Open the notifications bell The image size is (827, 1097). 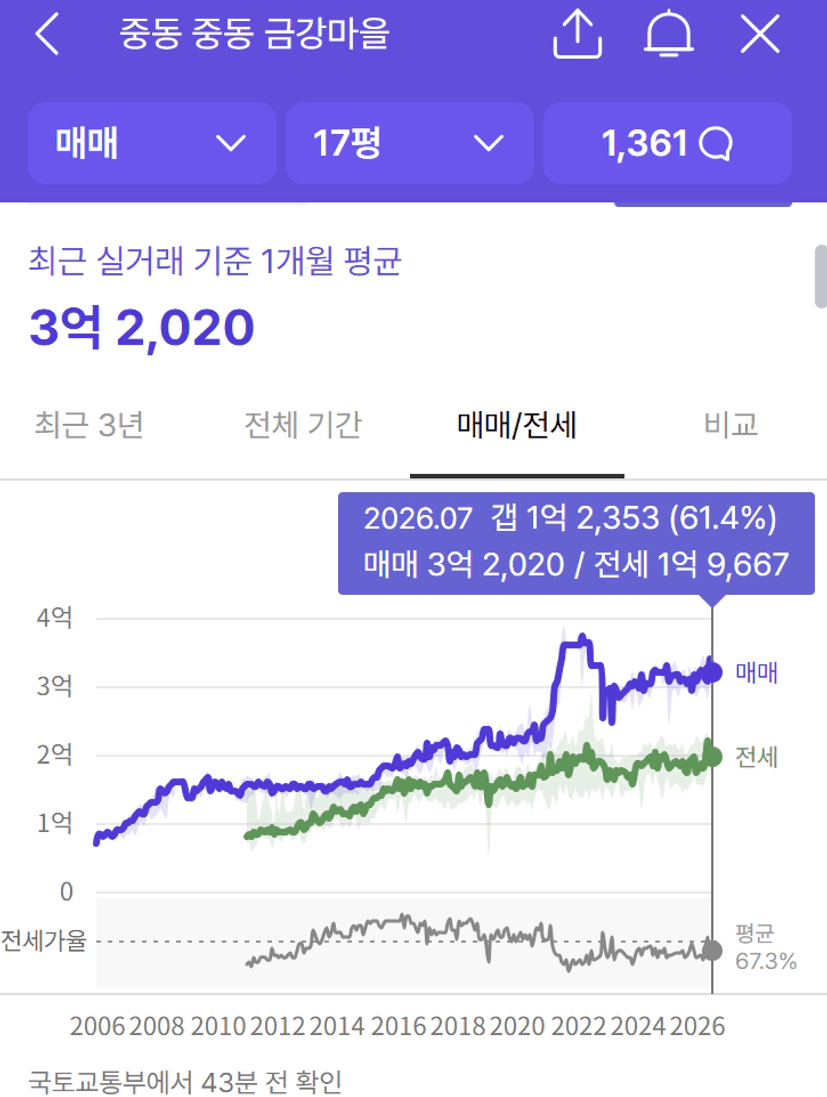click(x=668, y=34)
